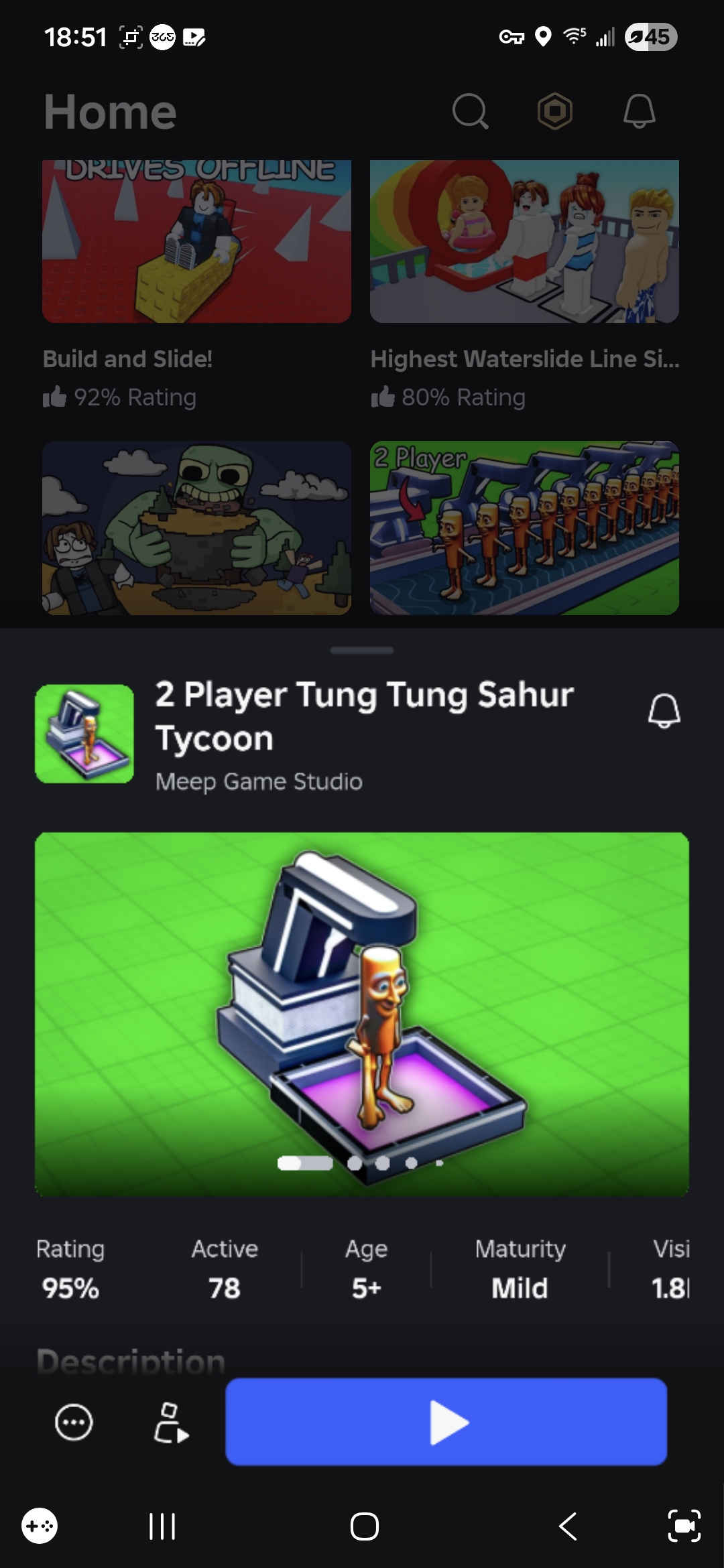Open recent apps from navigation bar
Image resolution: width=724 pixels, height=1568 pixels.
click(x=162, y=1526)
